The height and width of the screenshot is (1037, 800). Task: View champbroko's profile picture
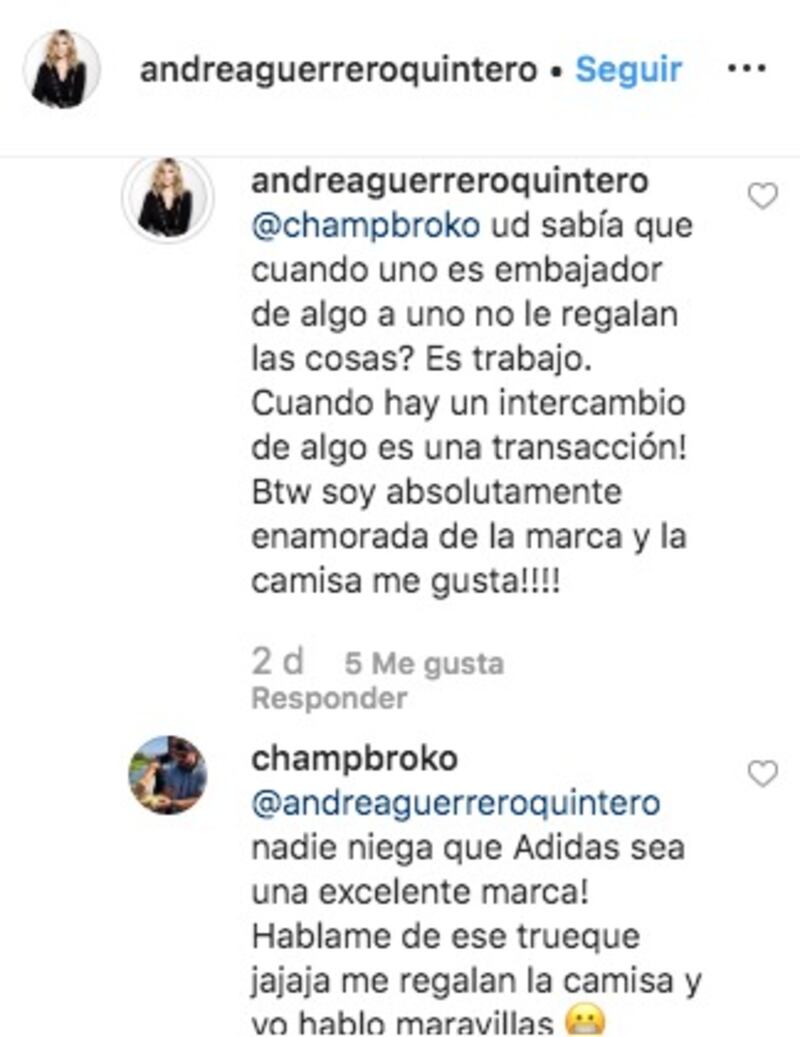pos(167,775)
